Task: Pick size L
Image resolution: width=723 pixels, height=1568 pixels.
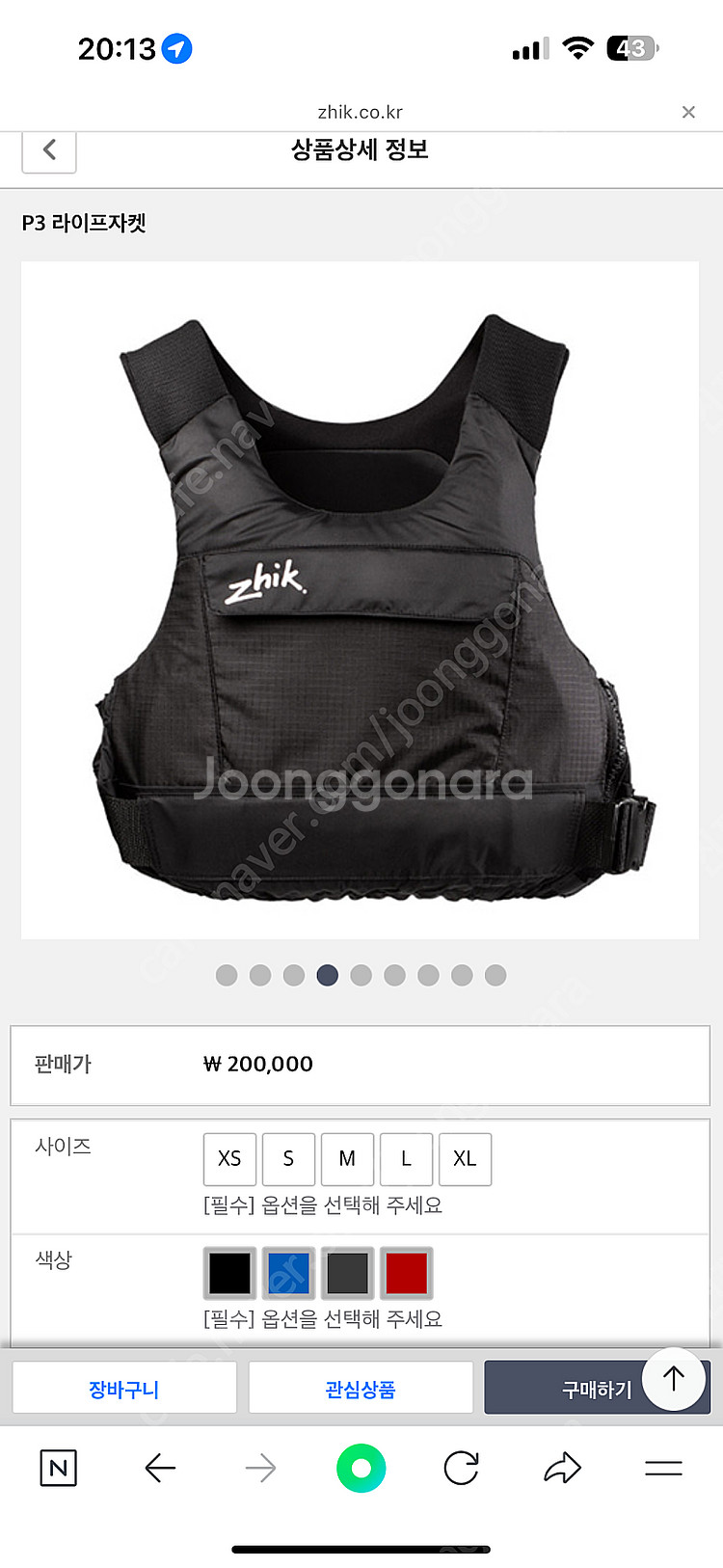Action: 406,1158
